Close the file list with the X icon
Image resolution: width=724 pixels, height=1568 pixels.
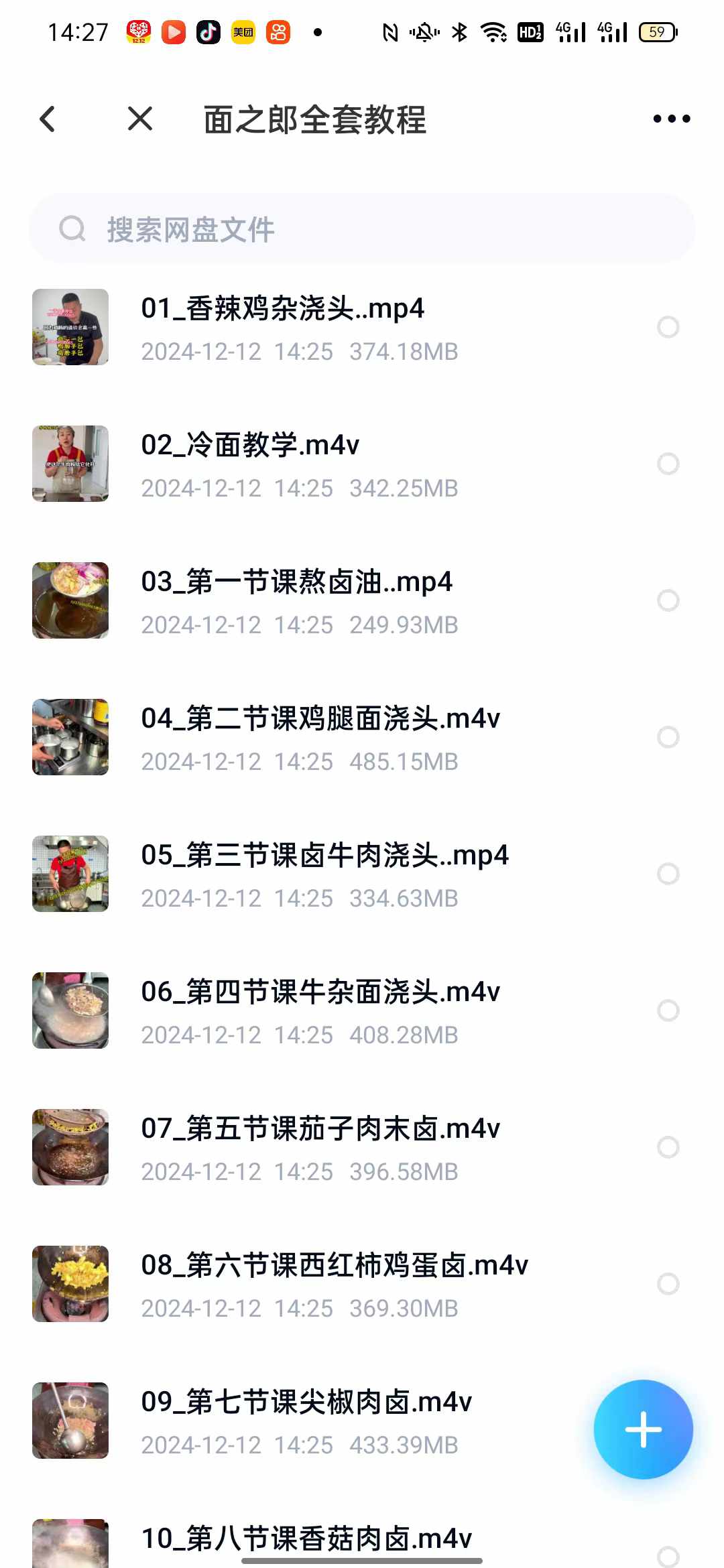(x=139, y=118)
